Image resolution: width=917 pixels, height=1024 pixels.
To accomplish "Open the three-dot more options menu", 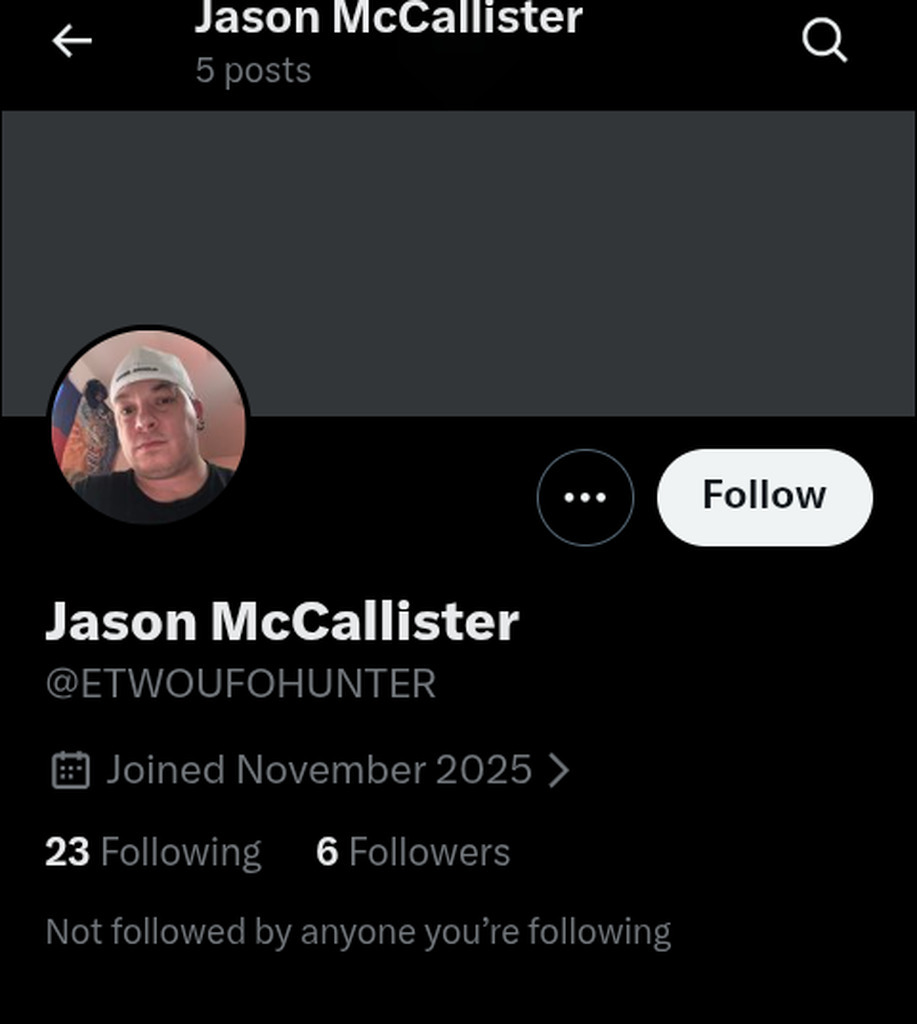I will point(585,497).
